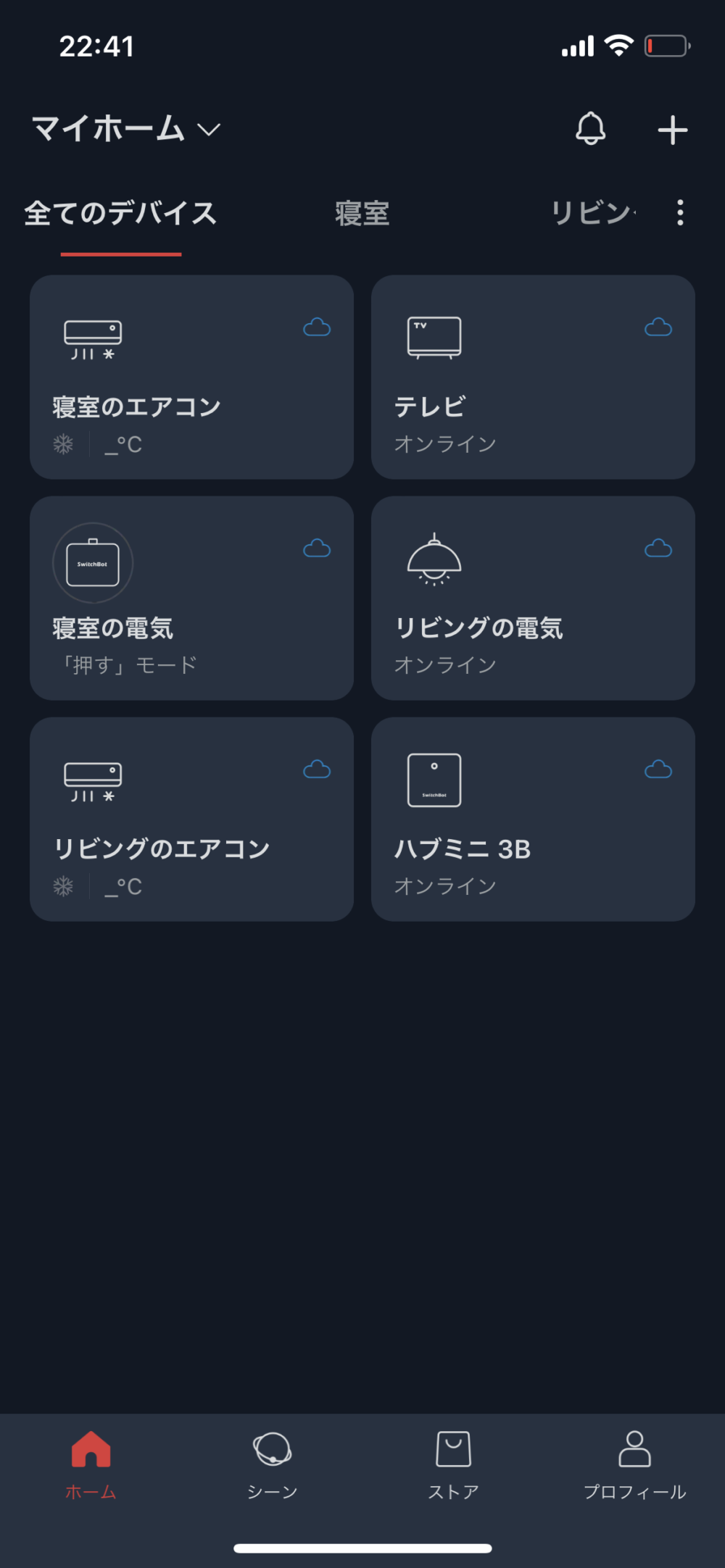This screenshot has width=725, height=1568.
Task: Switch to the 寝室 room tab
Action: (x=362, y=214)
